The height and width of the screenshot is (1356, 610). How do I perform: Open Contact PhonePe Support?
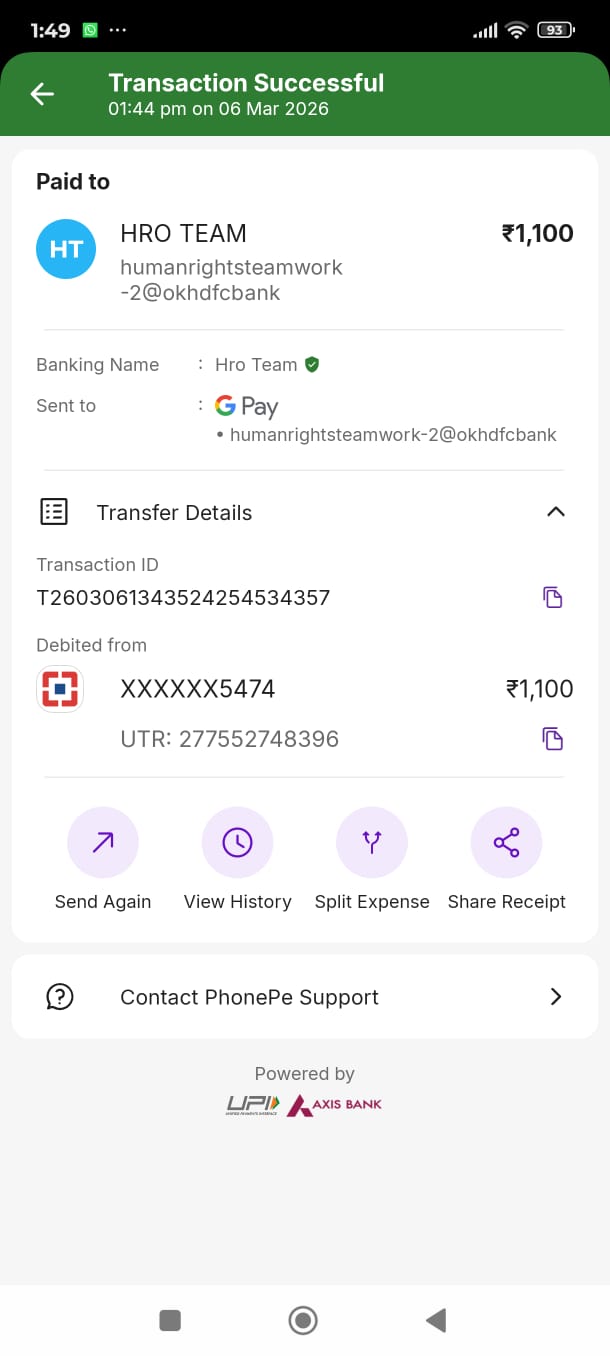point(304,997)
